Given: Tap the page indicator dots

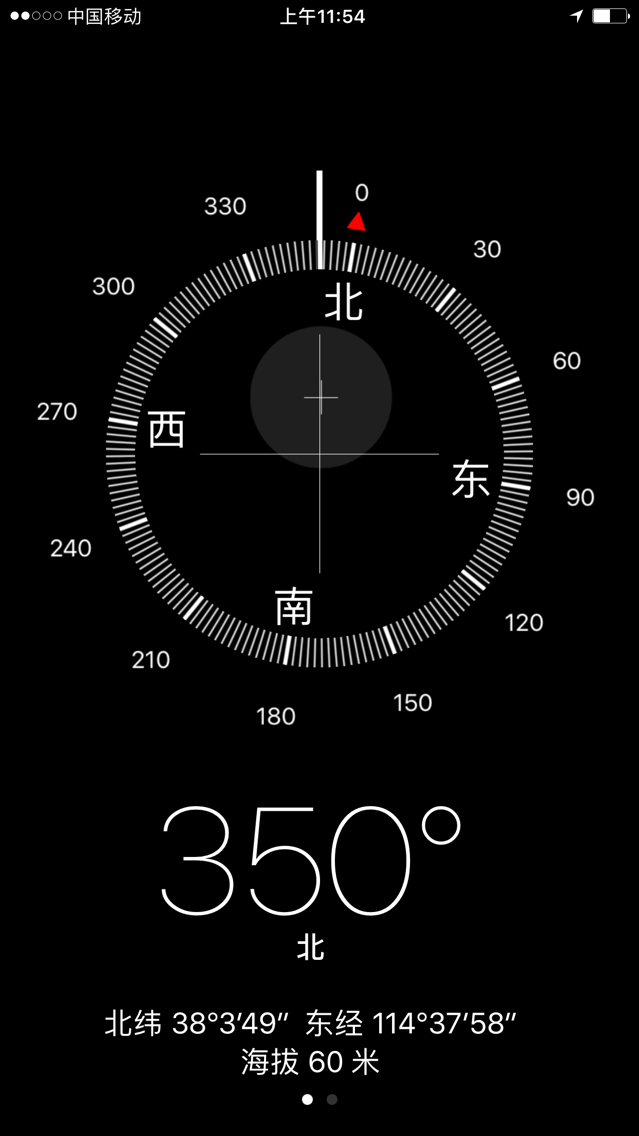Looking at the screenshot, I should click(319, 1099).
